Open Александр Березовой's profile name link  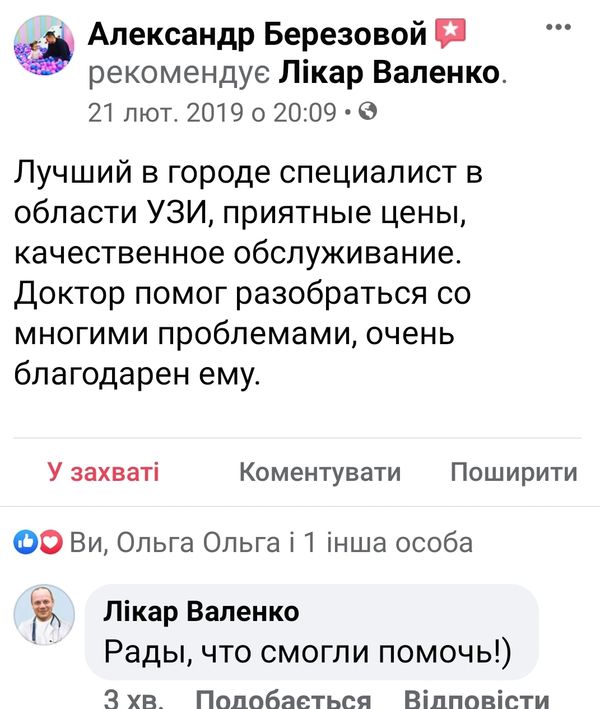click(259, 35)
